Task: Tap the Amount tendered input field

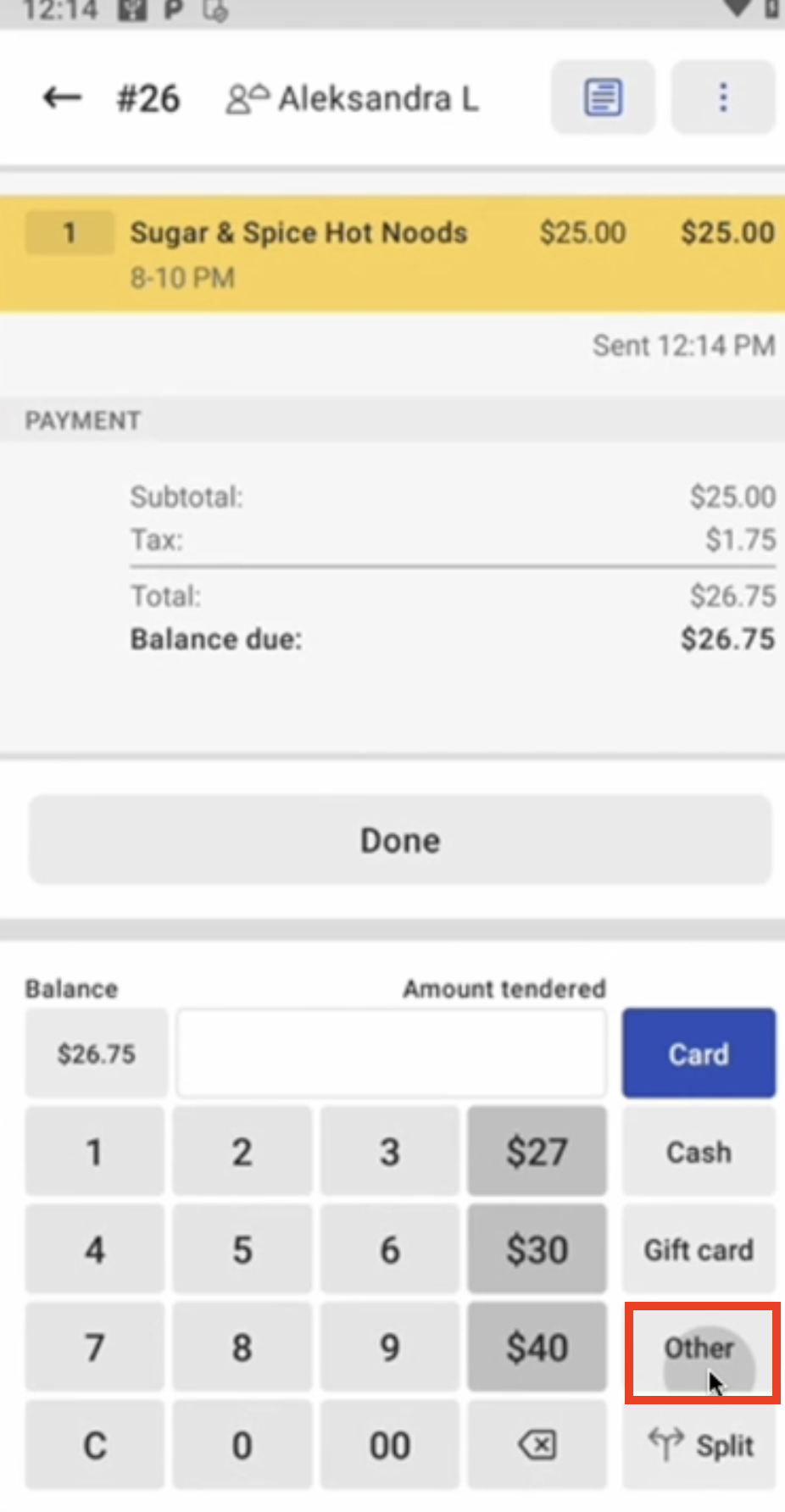Action: tap(390, 1053)
